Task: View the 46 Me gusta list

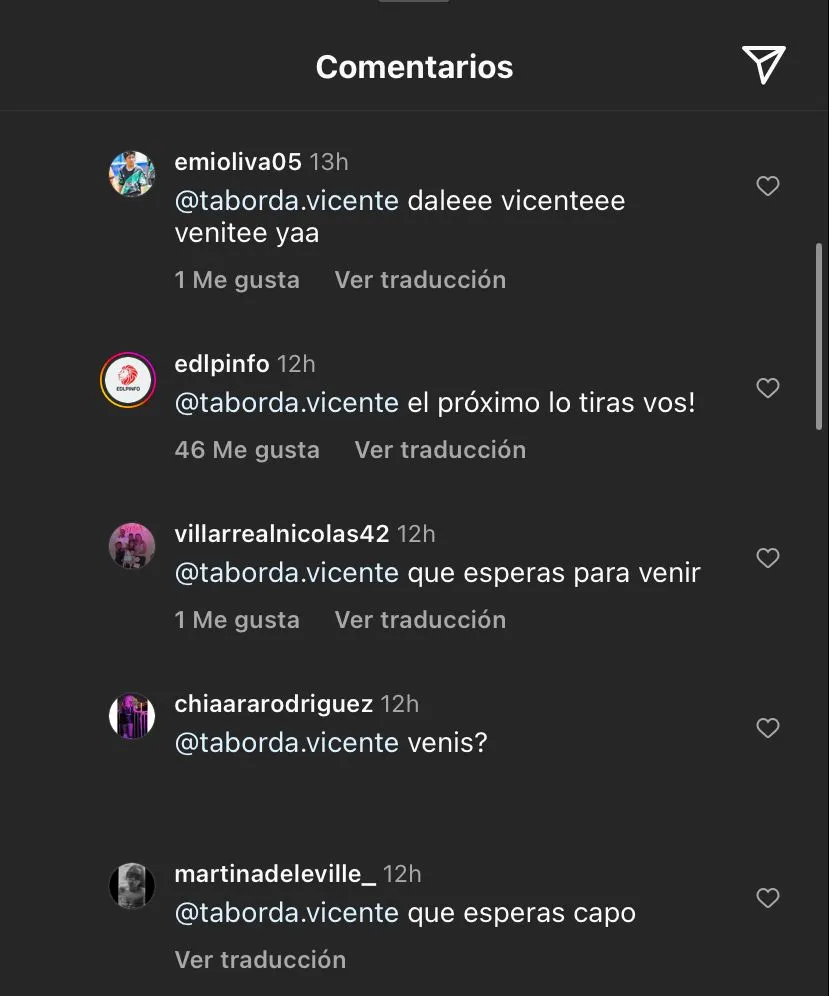Action: 246,449
